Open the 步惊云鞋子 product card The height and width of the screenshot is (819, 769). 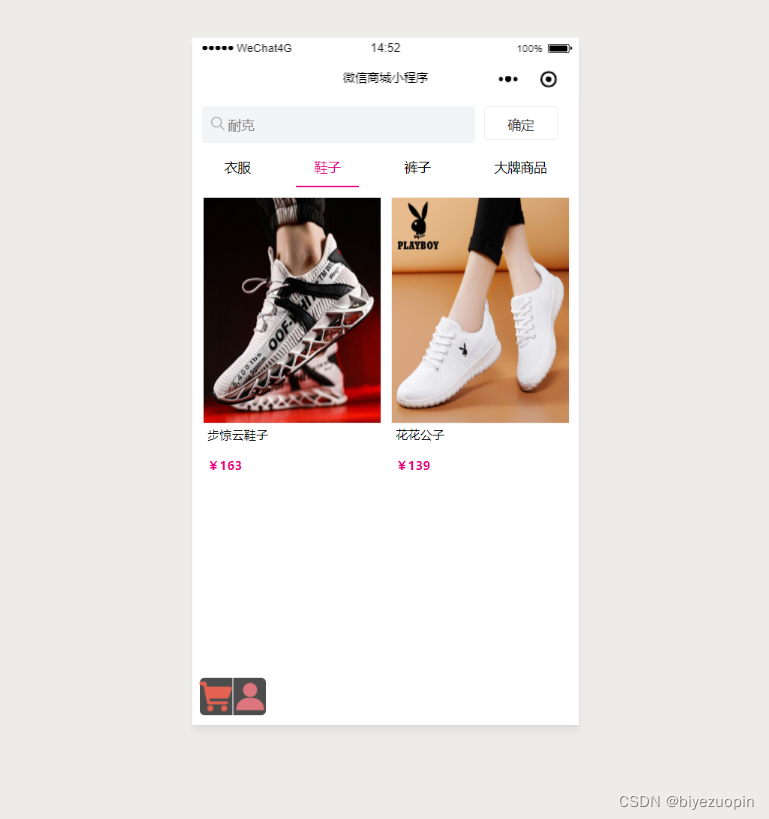(292, 311)
